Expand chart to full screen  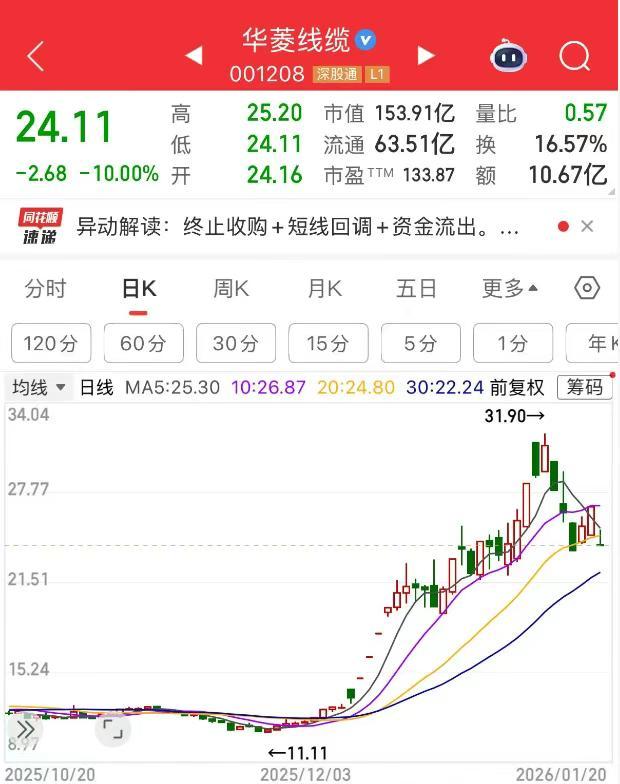[113, 729]
